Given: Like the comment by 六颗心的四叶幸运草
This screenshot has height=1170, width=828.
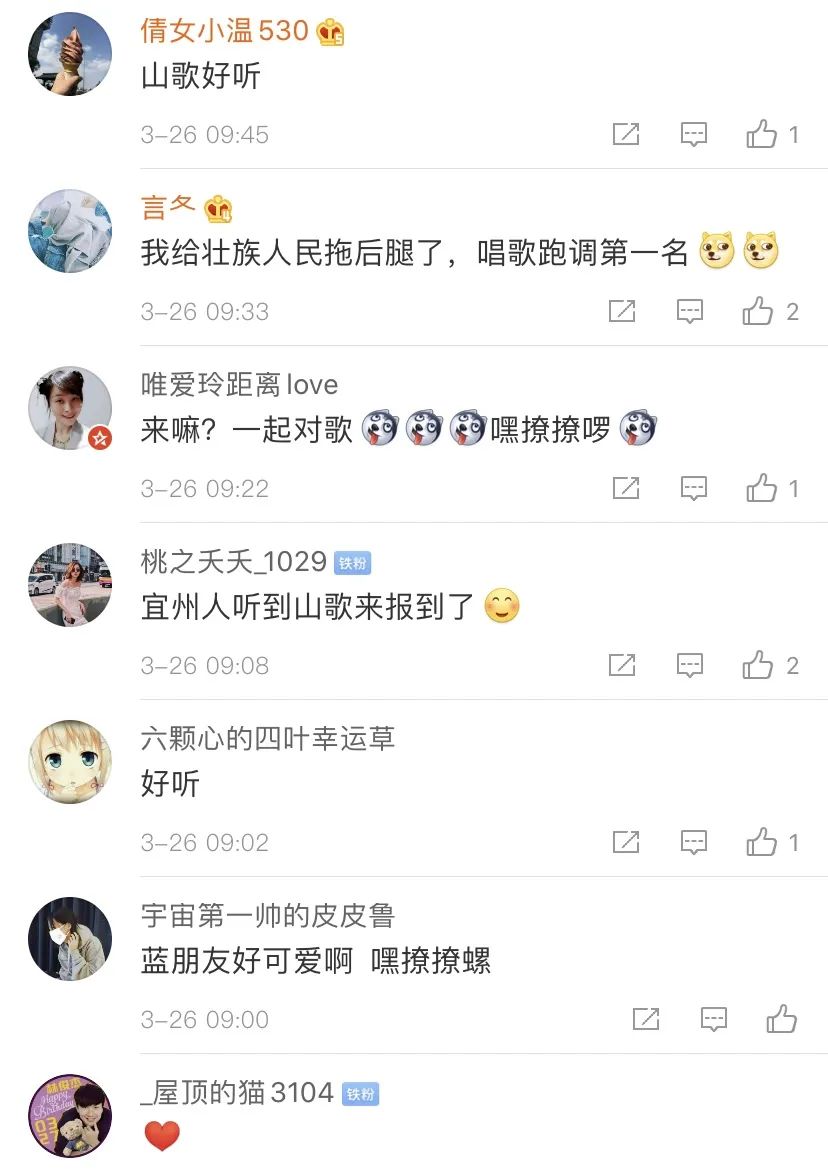Looking at the screenshot, I should point(762,842).
